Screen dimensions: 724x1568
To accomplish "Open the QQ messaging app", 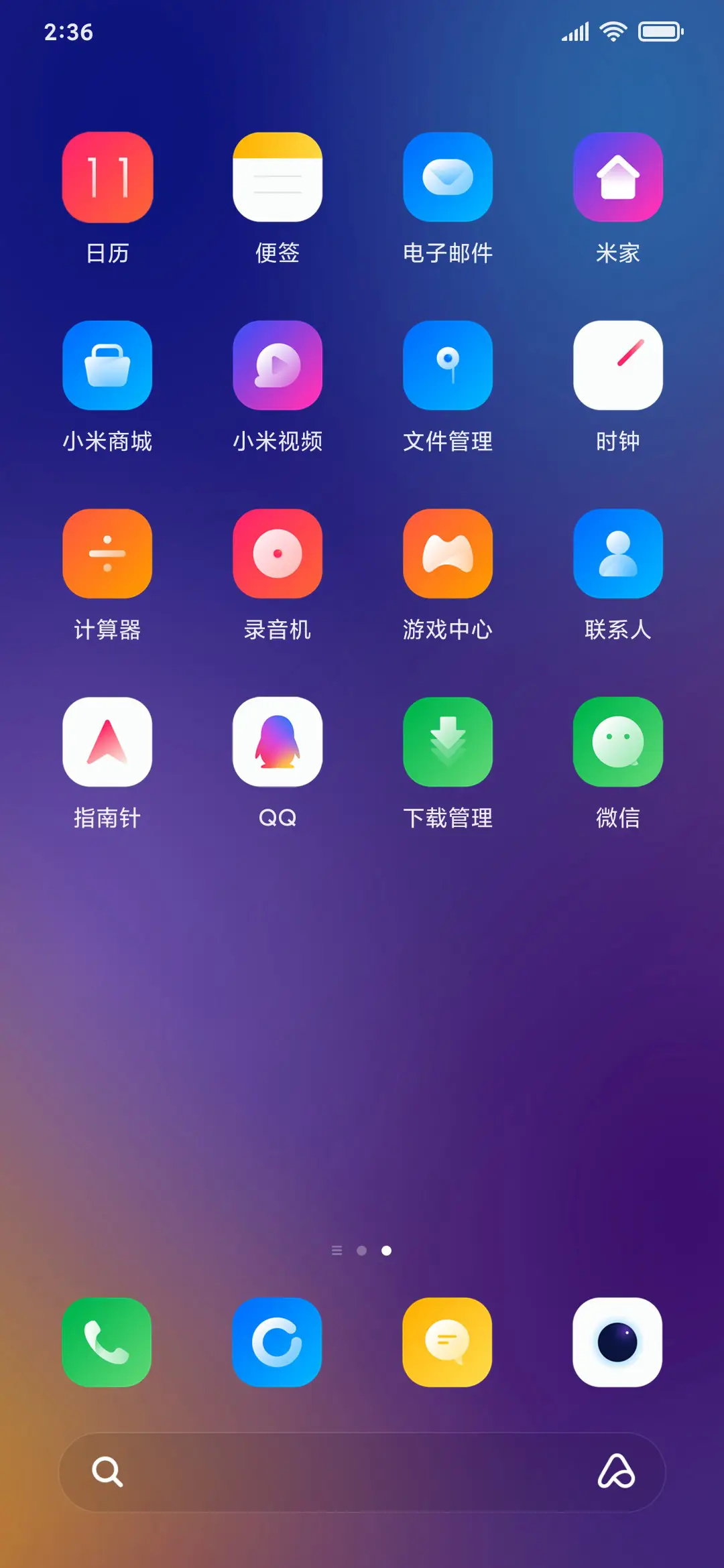I will (278, 741).
